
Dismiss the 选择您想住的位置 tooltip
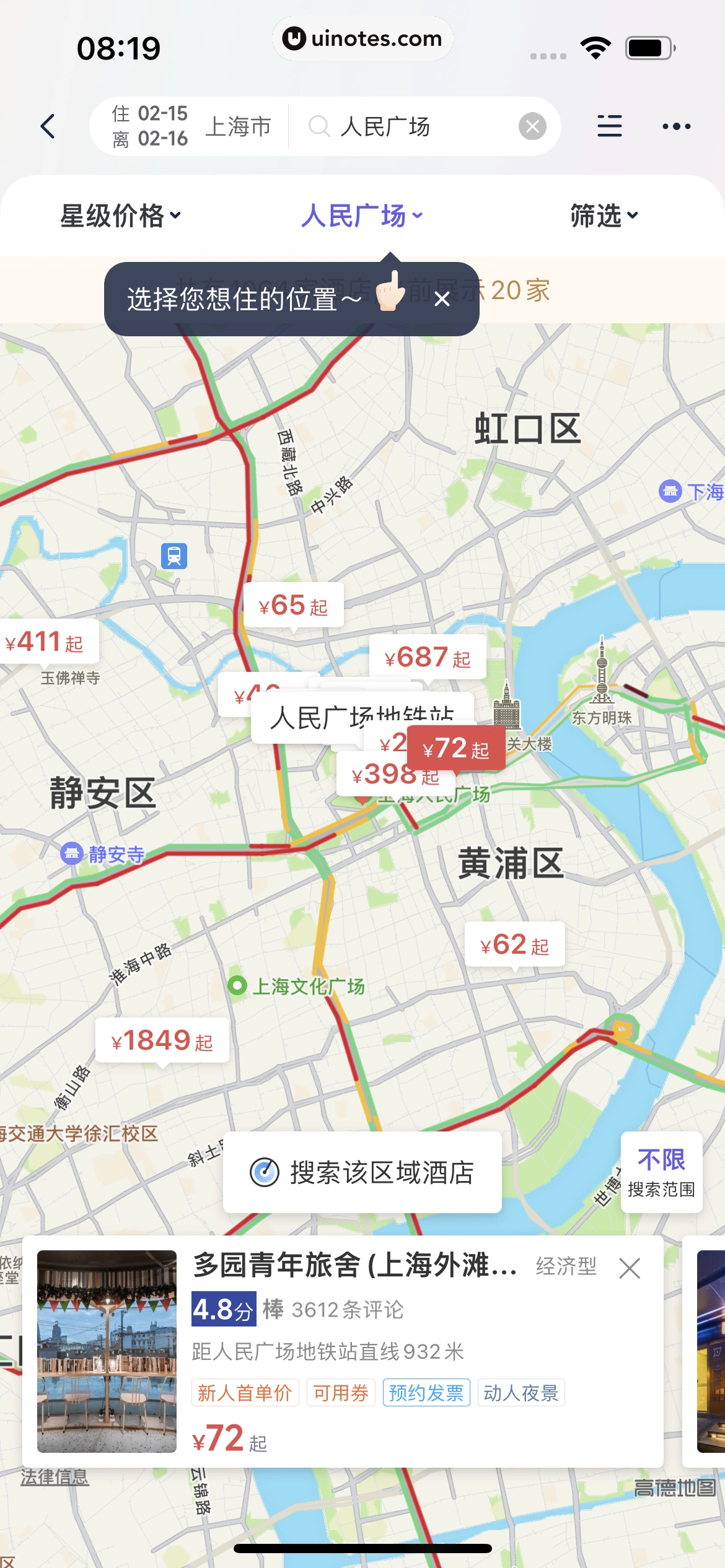tap(442, 299)
